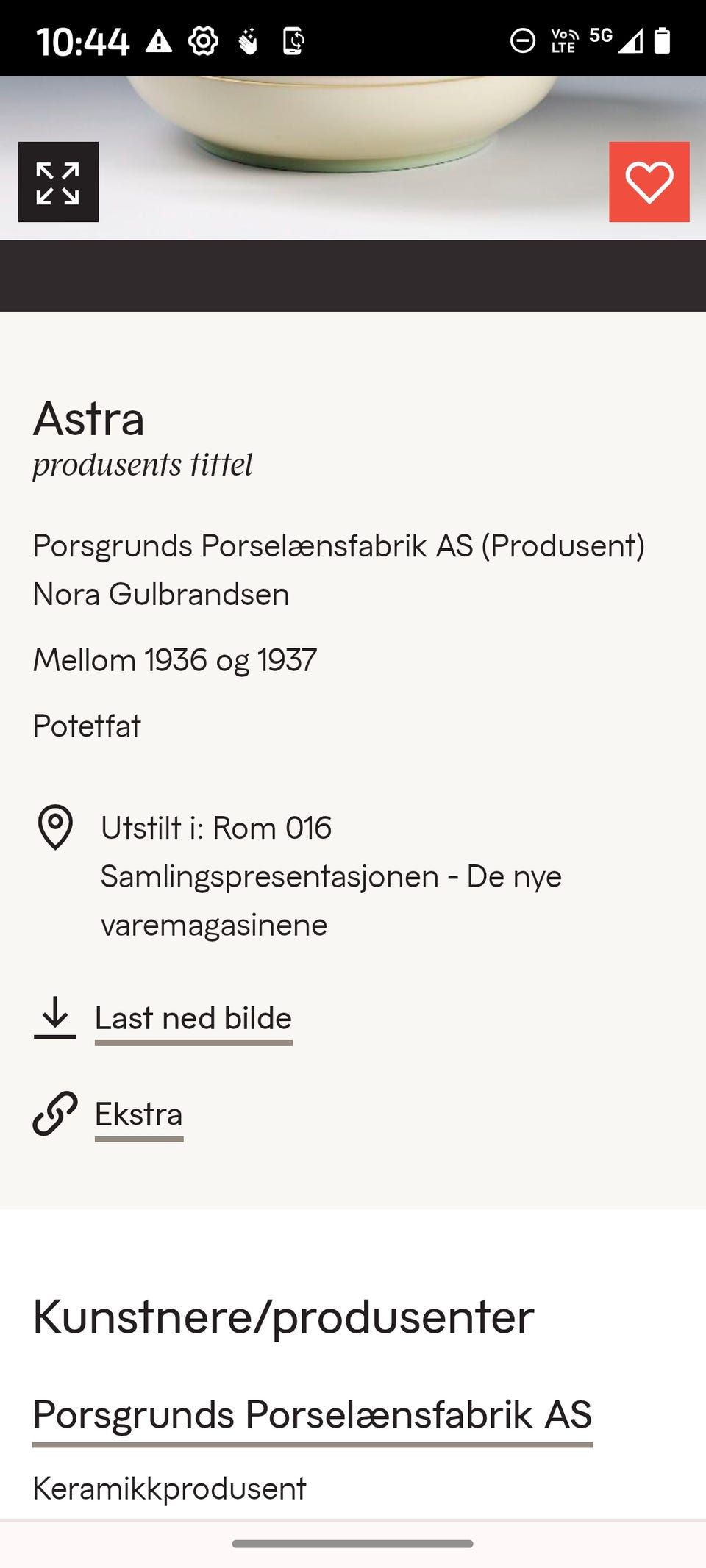This screenshot has width=706, height=1568.
Task: Open the settings gear in the status bar
Action: coord(203,40)
